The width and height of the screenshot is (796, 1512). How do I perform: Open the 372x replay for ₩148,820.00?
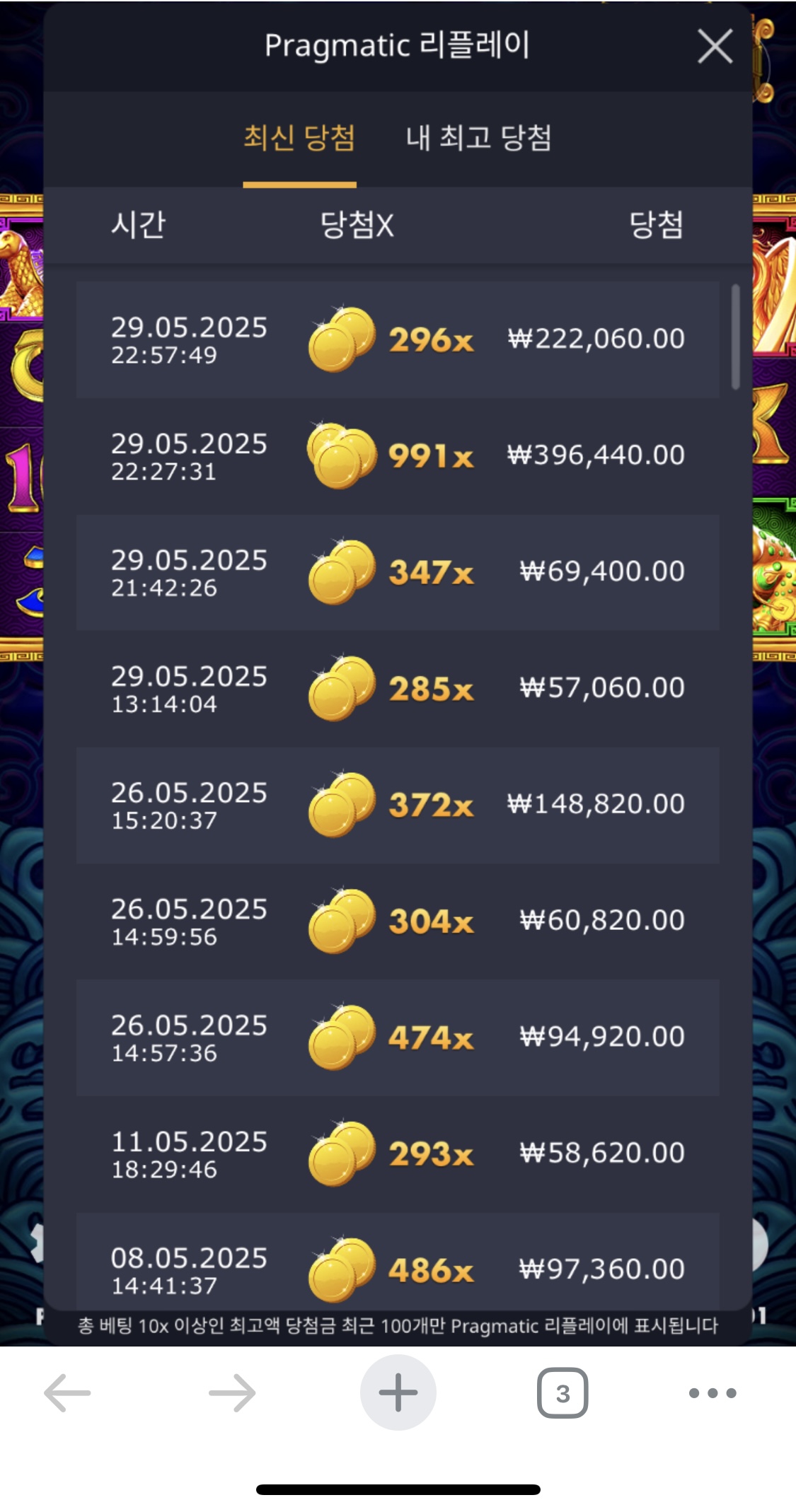(398, 805)
